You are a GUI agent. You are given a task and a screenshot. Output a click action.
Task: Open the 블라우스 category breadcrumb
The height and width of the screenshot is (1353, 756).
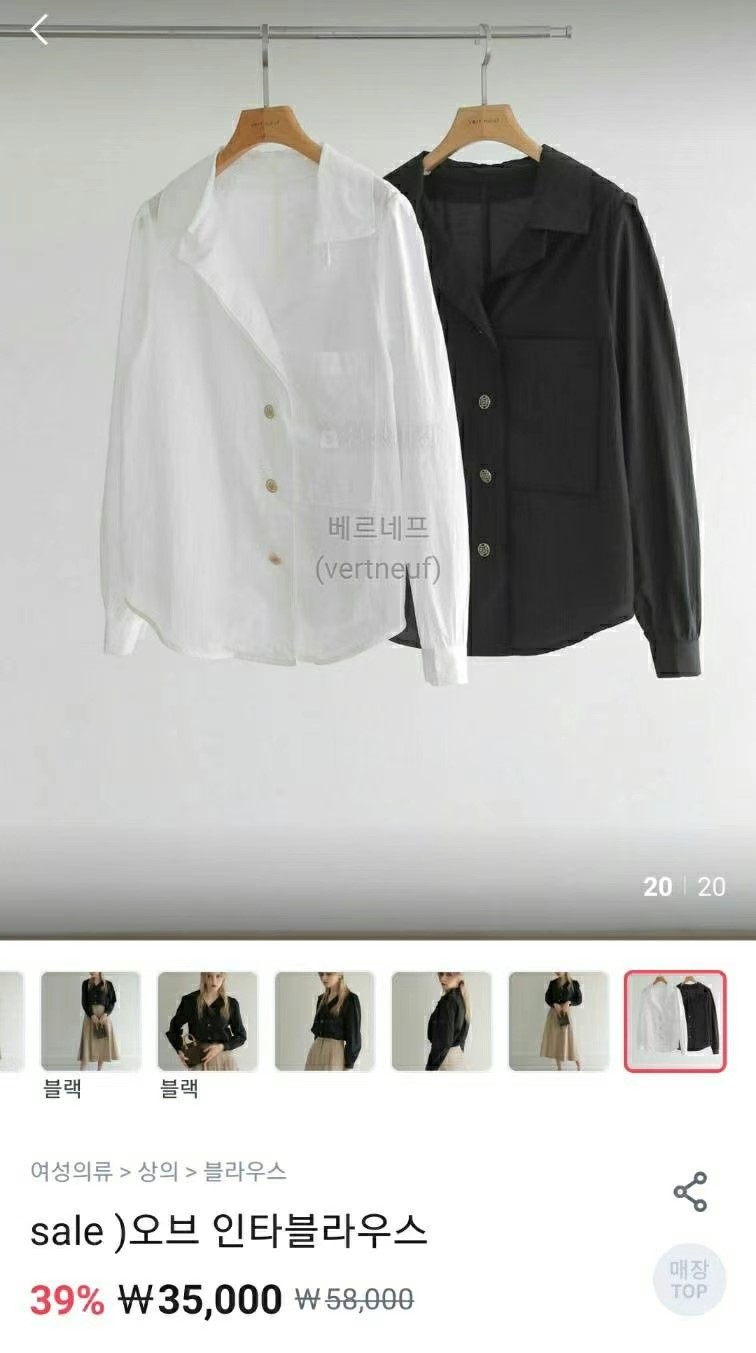click(245, 1171)
